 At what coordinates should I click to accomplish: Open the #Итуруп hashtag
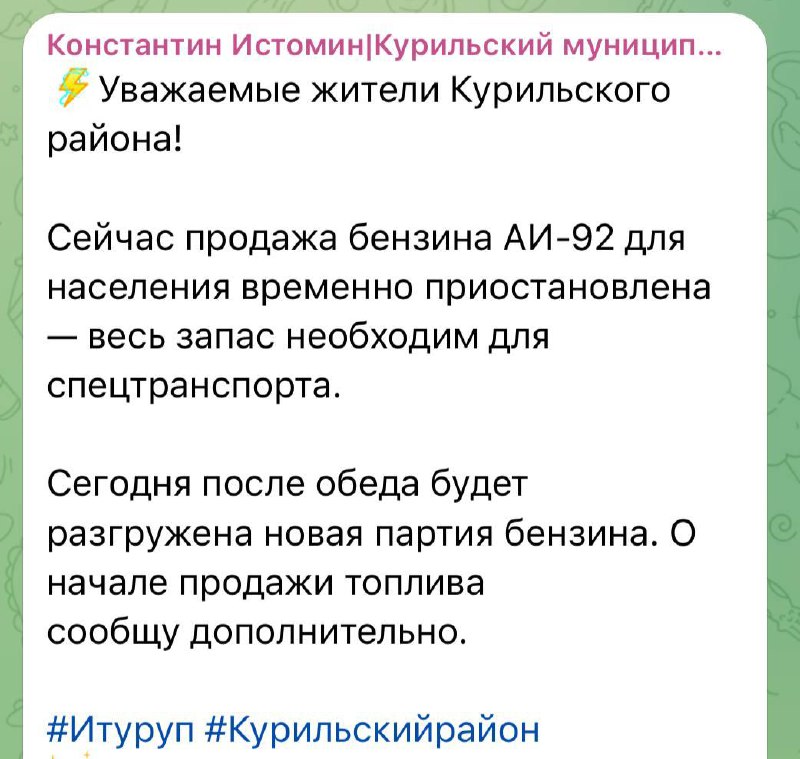tap(124, 727)
